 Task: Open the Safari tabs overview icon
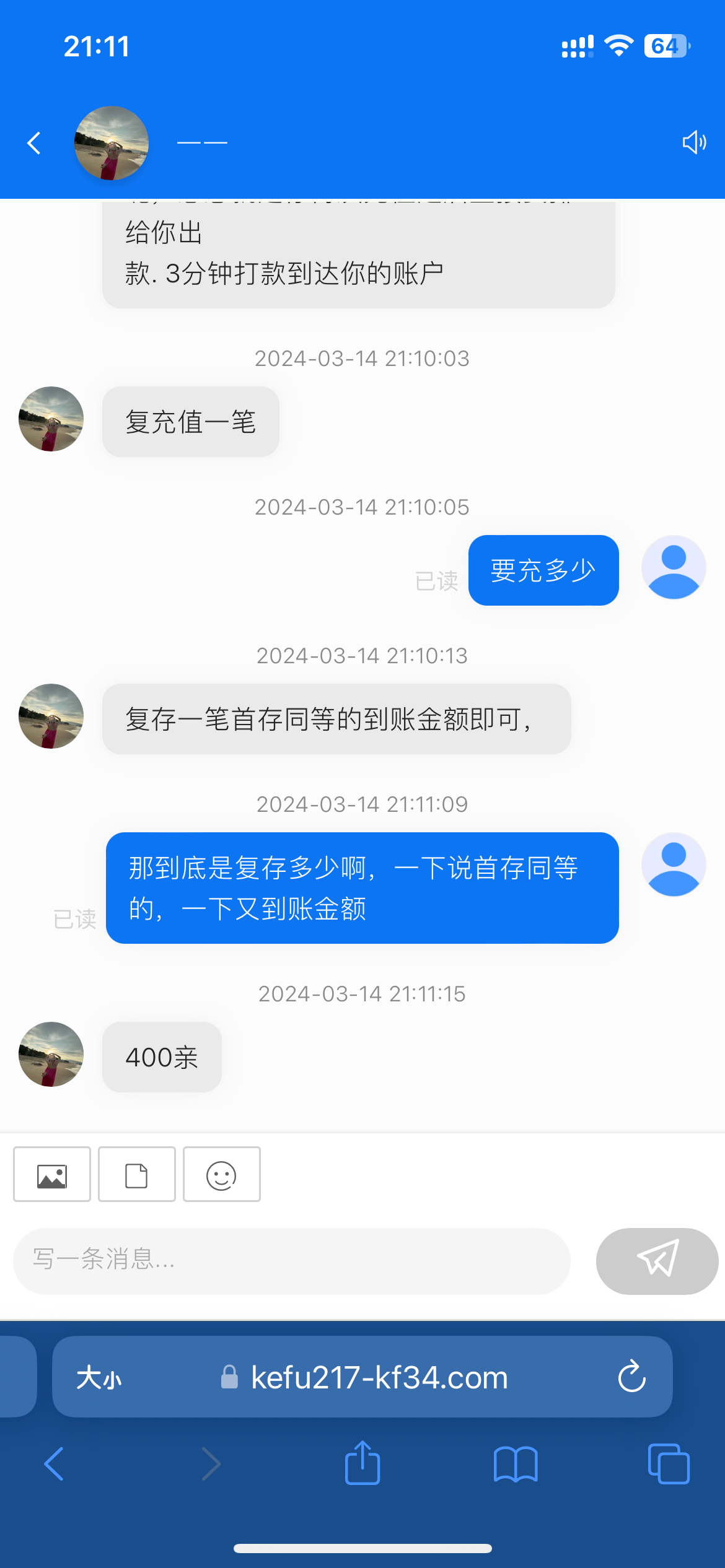(668, 1465)
